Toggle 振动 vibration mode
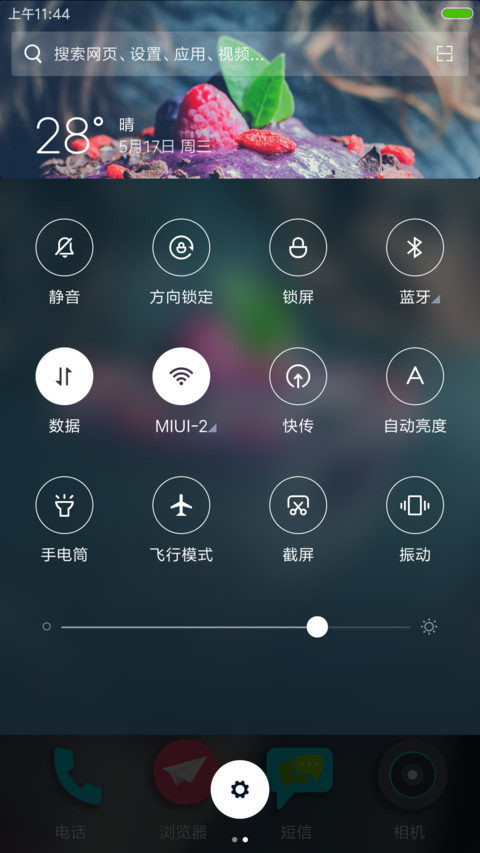 [x=415, y=505]
